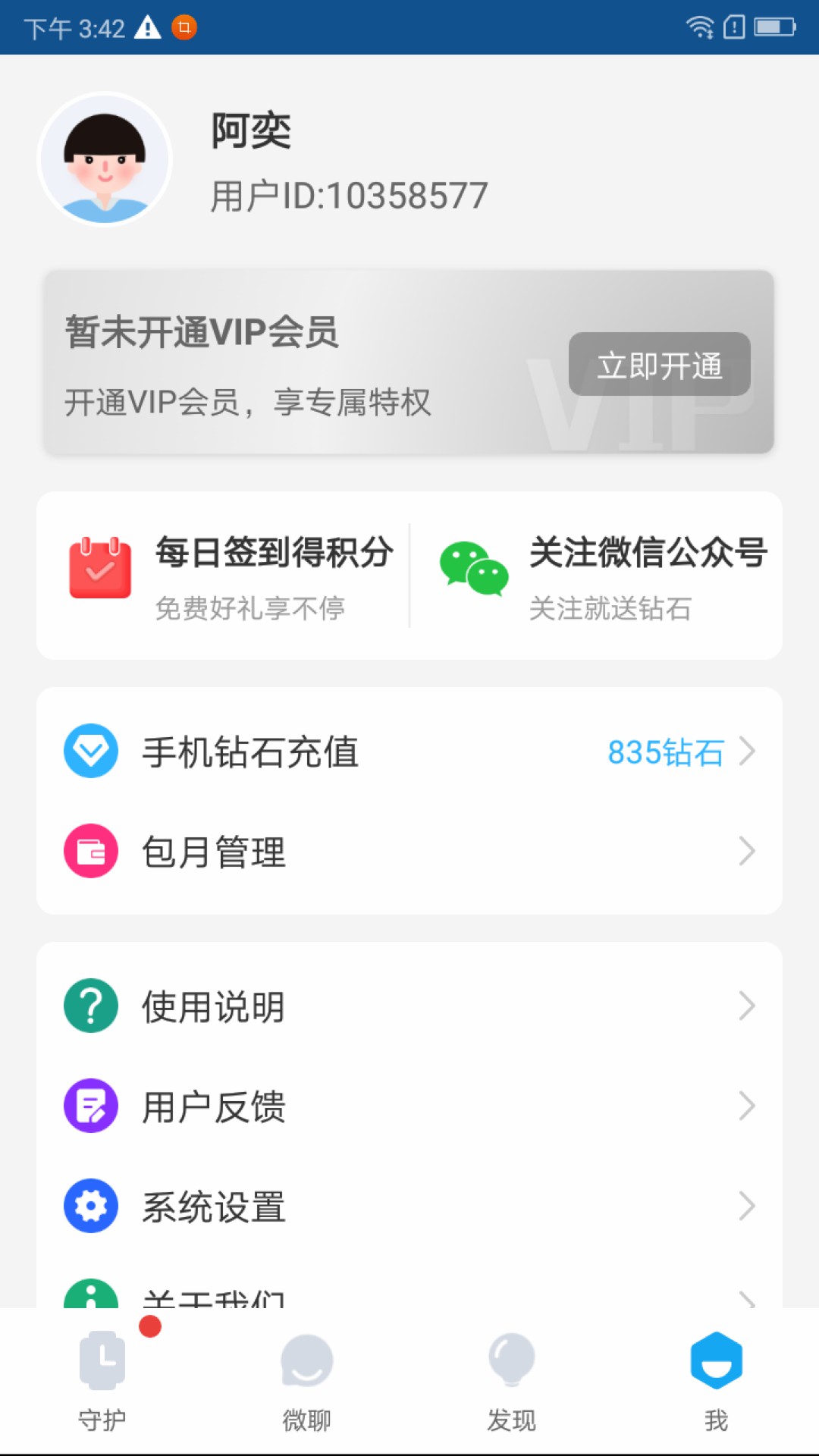Tap the 发现 discover lightbulb icon
Viewport: 819px width, 1456px height.
pos(512,1361)
